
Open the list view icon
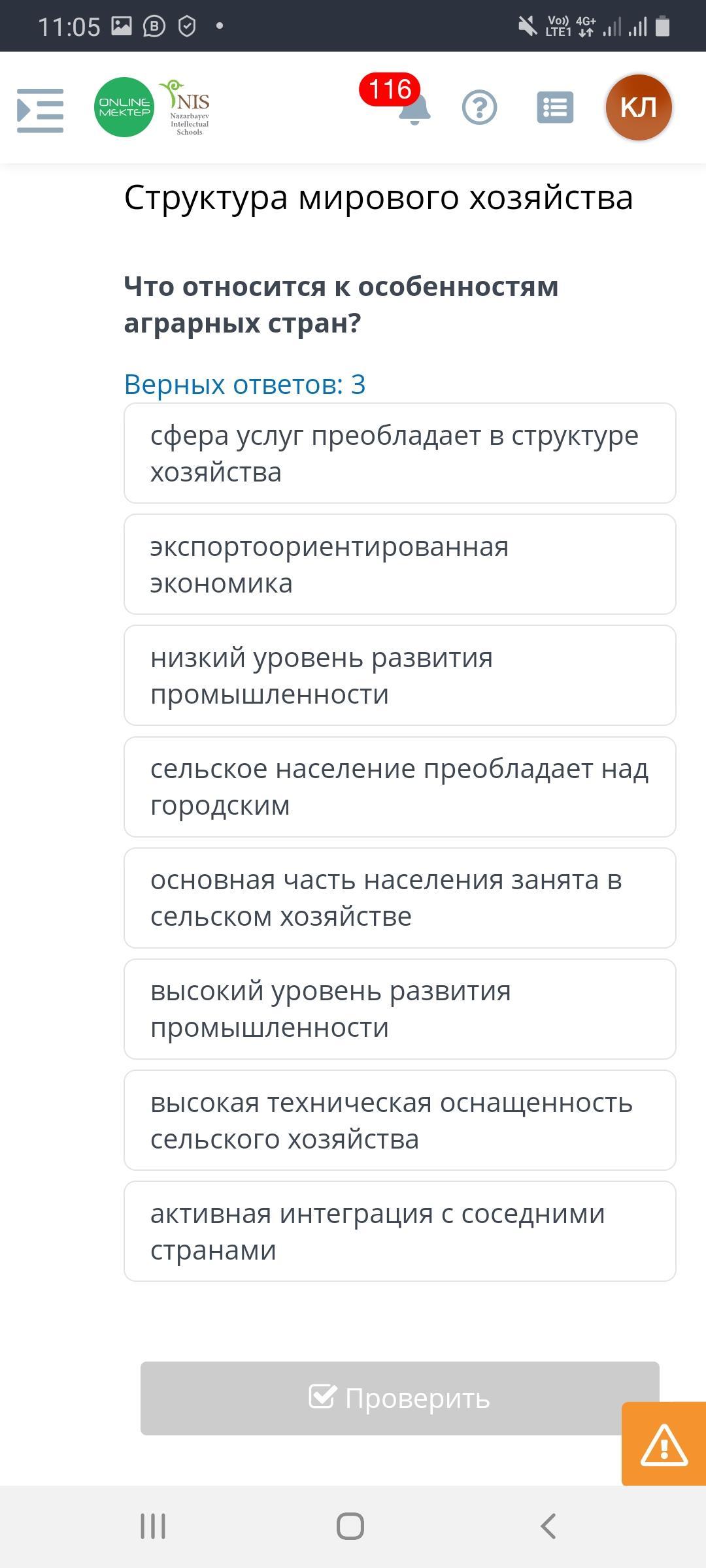(555, 108)
